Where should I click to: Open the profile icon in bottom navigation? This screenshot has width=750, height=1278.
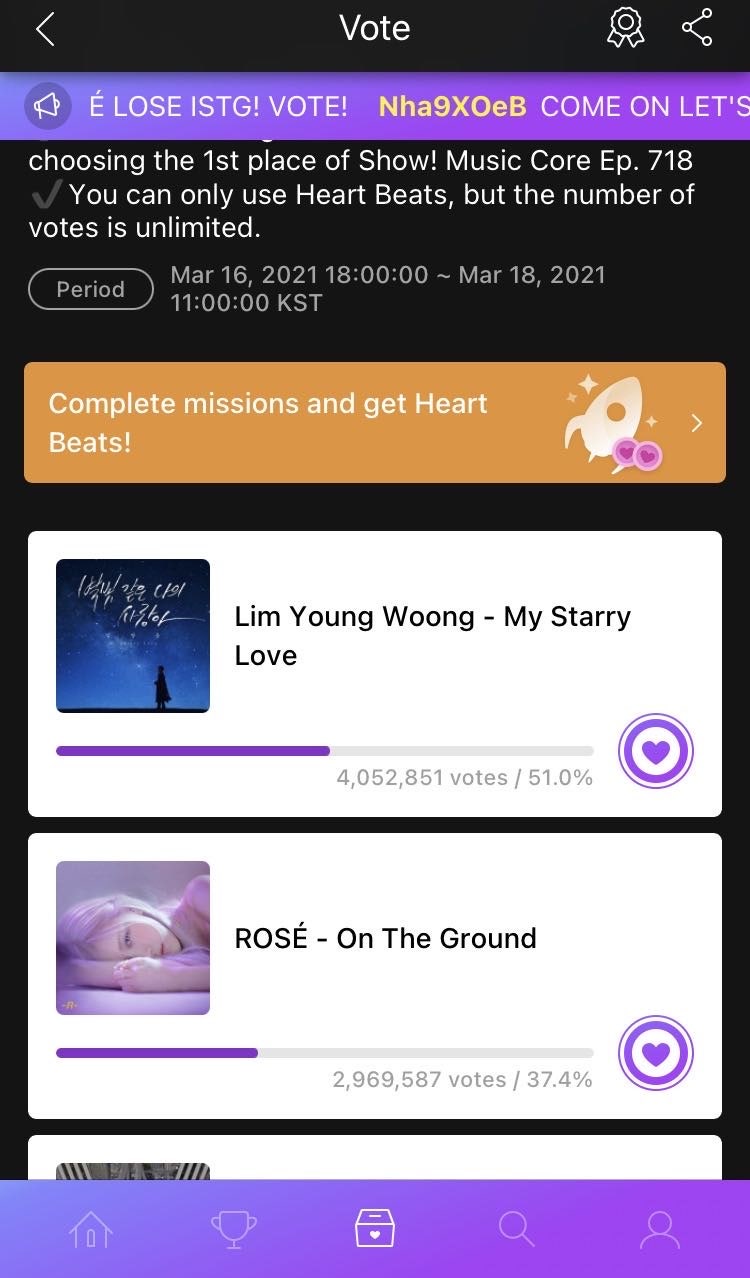coord(658,1230)
